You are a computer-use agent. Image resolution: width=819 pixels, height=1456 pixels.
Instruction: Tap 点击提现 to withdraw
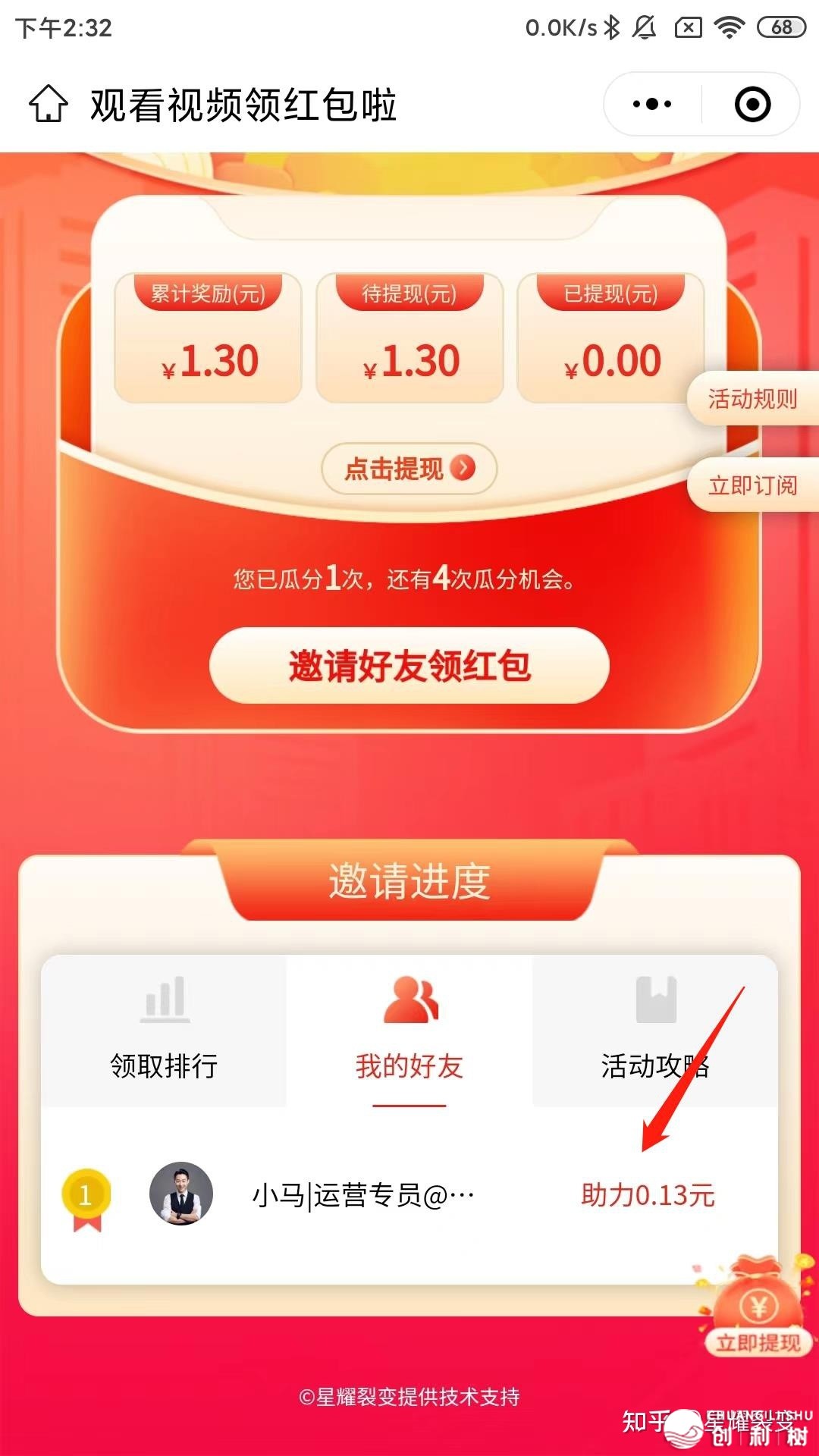[x=409, y=469]
